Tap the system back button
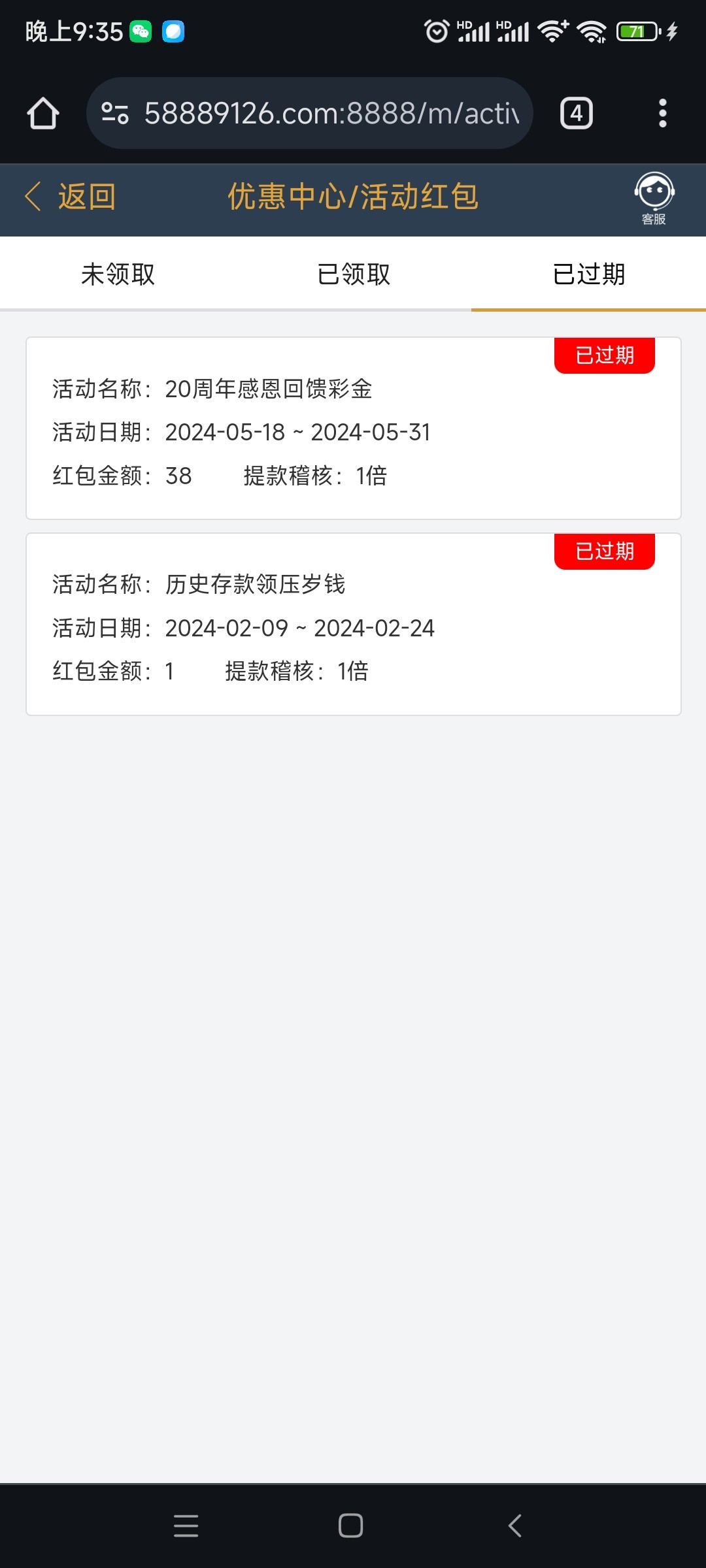Image resolution: width=706 pixels, height=1568 pixels. (515, 1526)
